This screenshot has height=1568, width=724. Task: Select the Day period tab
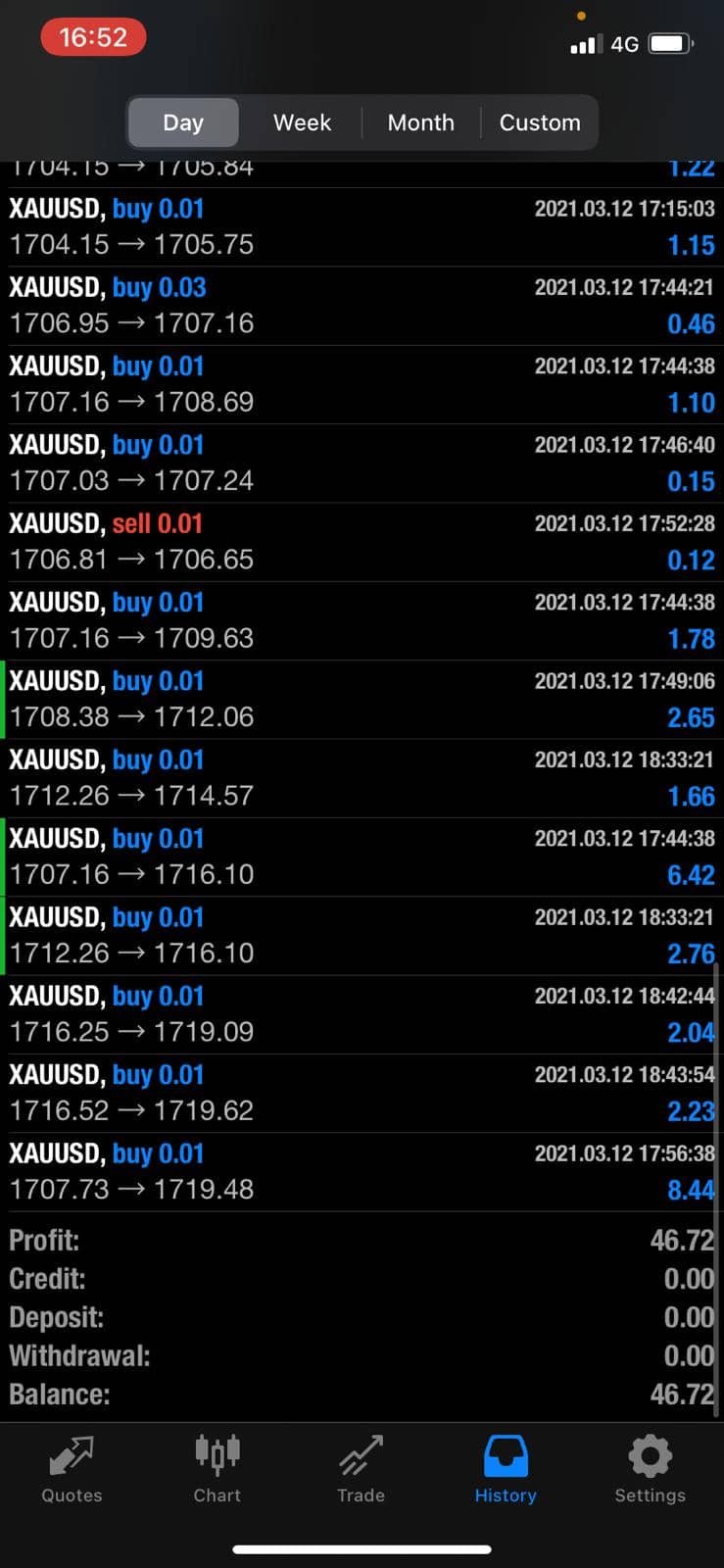pos(183,122)
